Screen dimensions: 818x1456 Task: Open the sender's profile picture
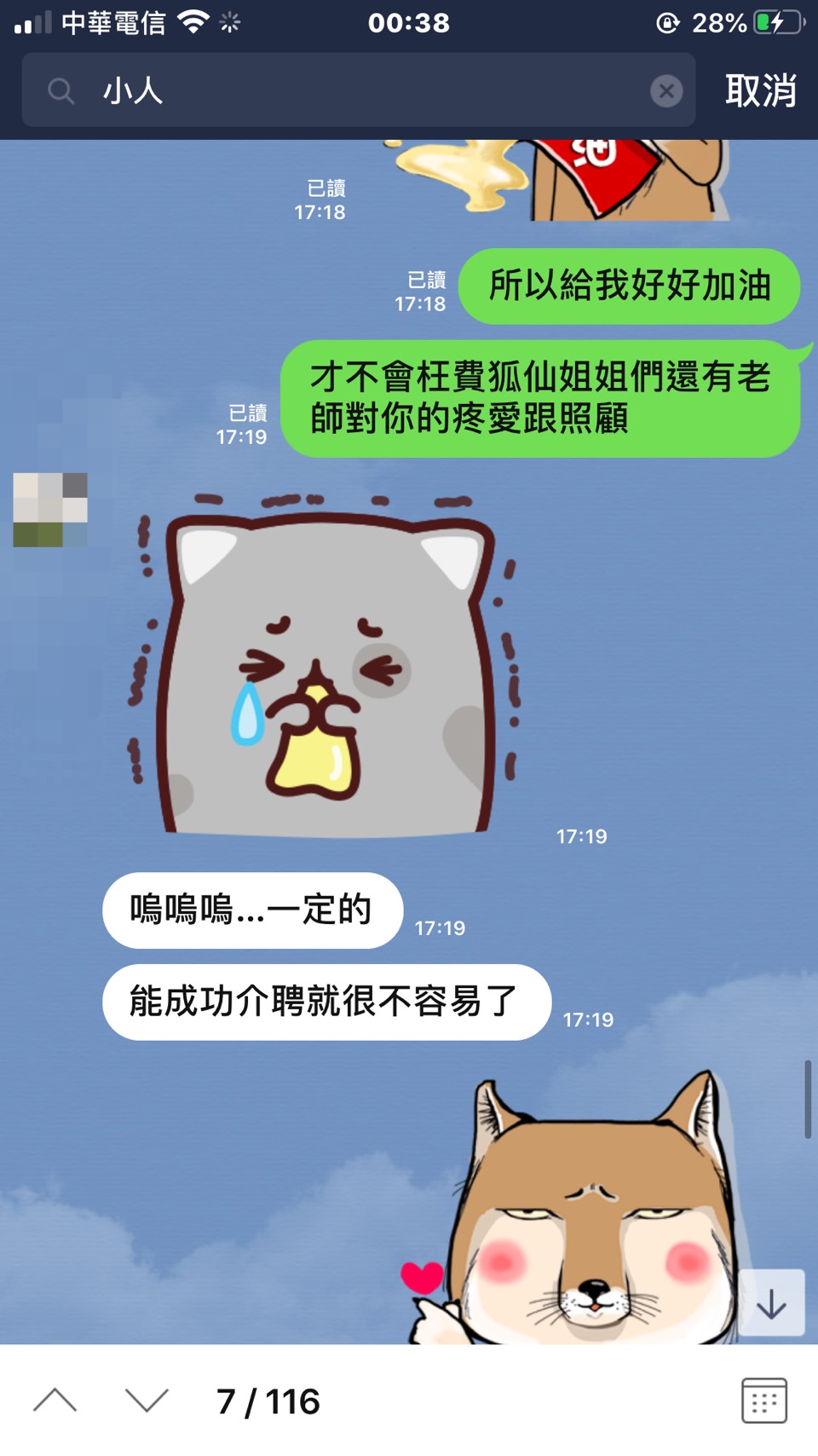click(x=50, y=509)
